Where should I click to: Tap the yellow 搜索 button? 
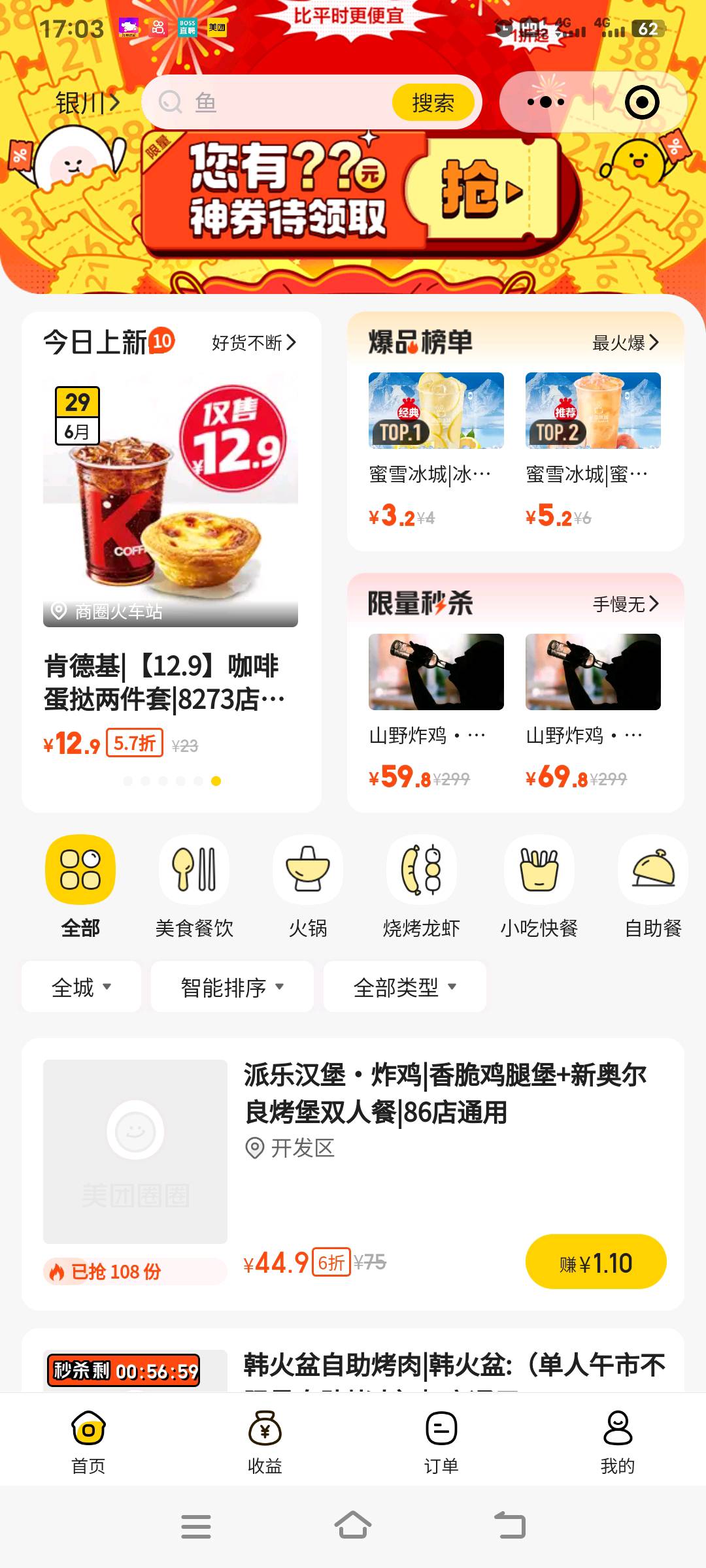(x=433, y=103)
